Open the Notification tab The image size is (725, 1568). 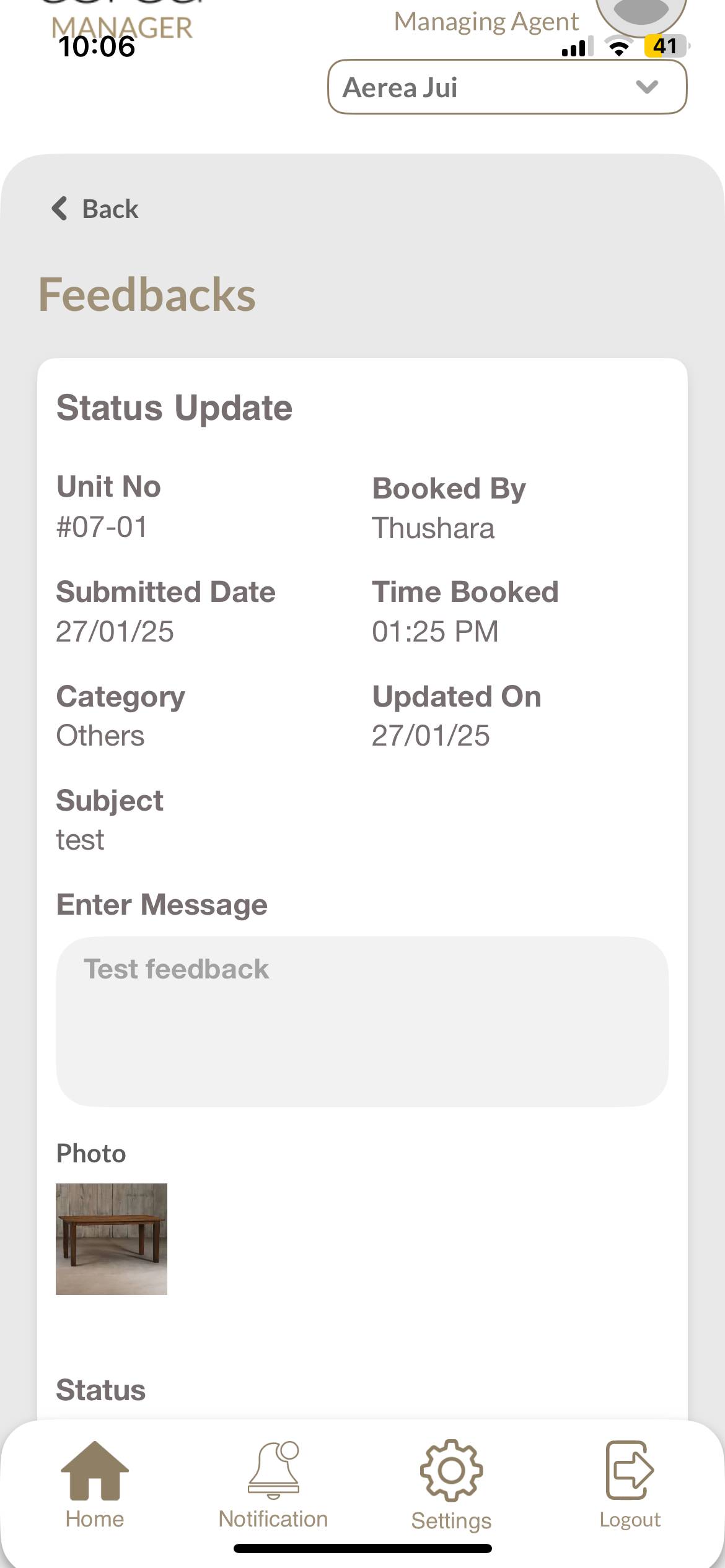click(x=273, y=1484)
